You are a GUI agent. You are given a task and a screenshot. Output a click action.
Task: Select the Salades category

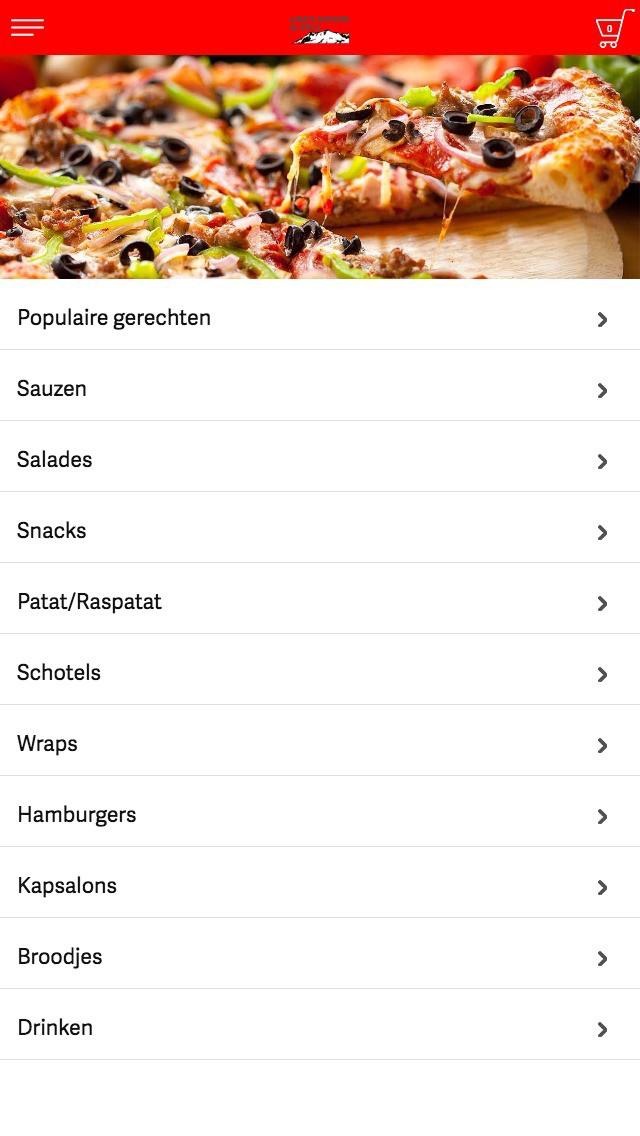tap(320, 460)
